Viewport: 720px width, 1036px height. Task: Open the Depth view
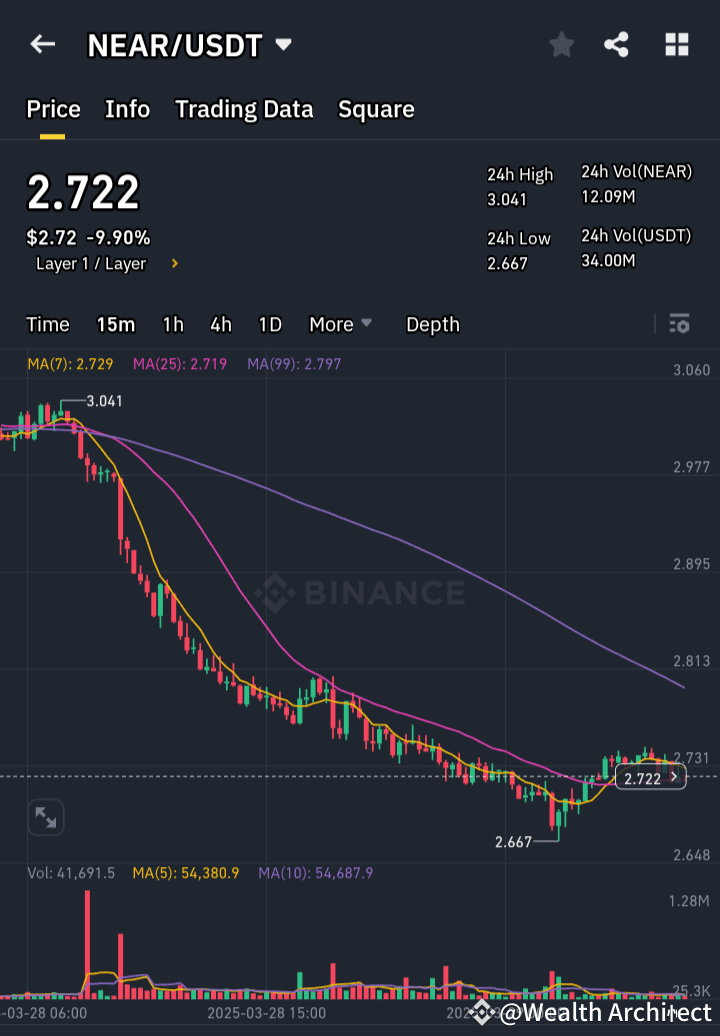(432, 324)
